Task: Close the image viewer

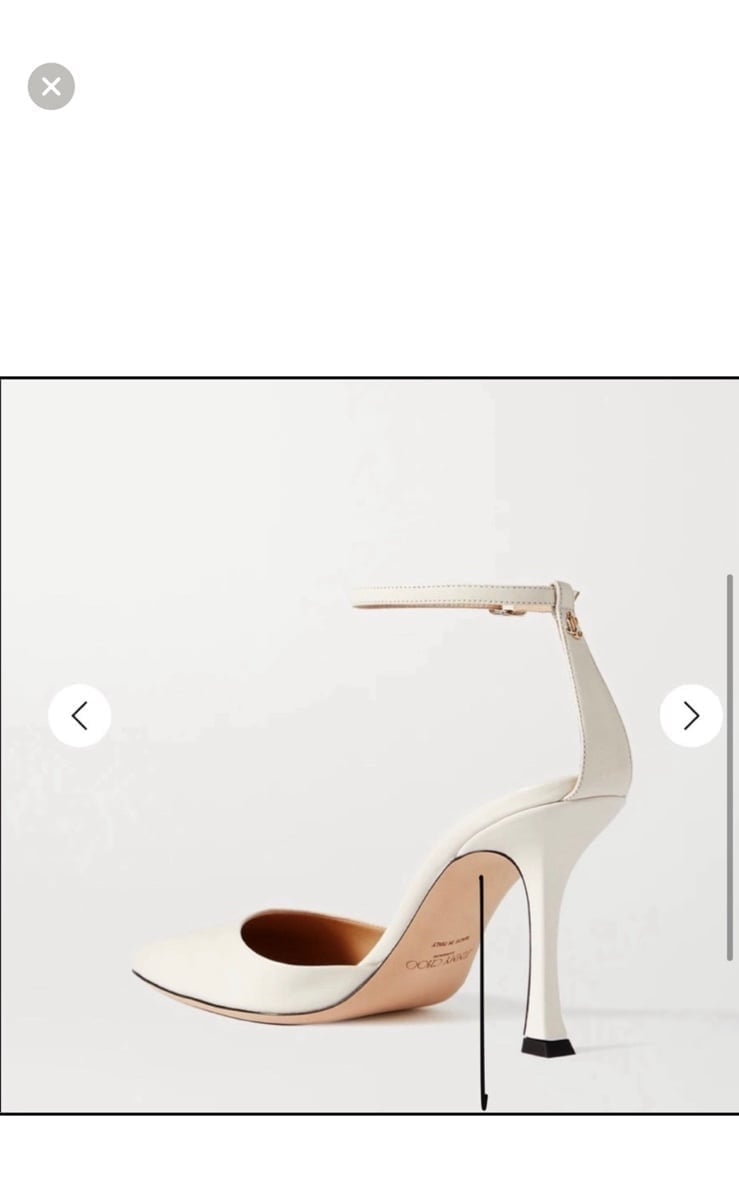Action: [x=51, y=87]
